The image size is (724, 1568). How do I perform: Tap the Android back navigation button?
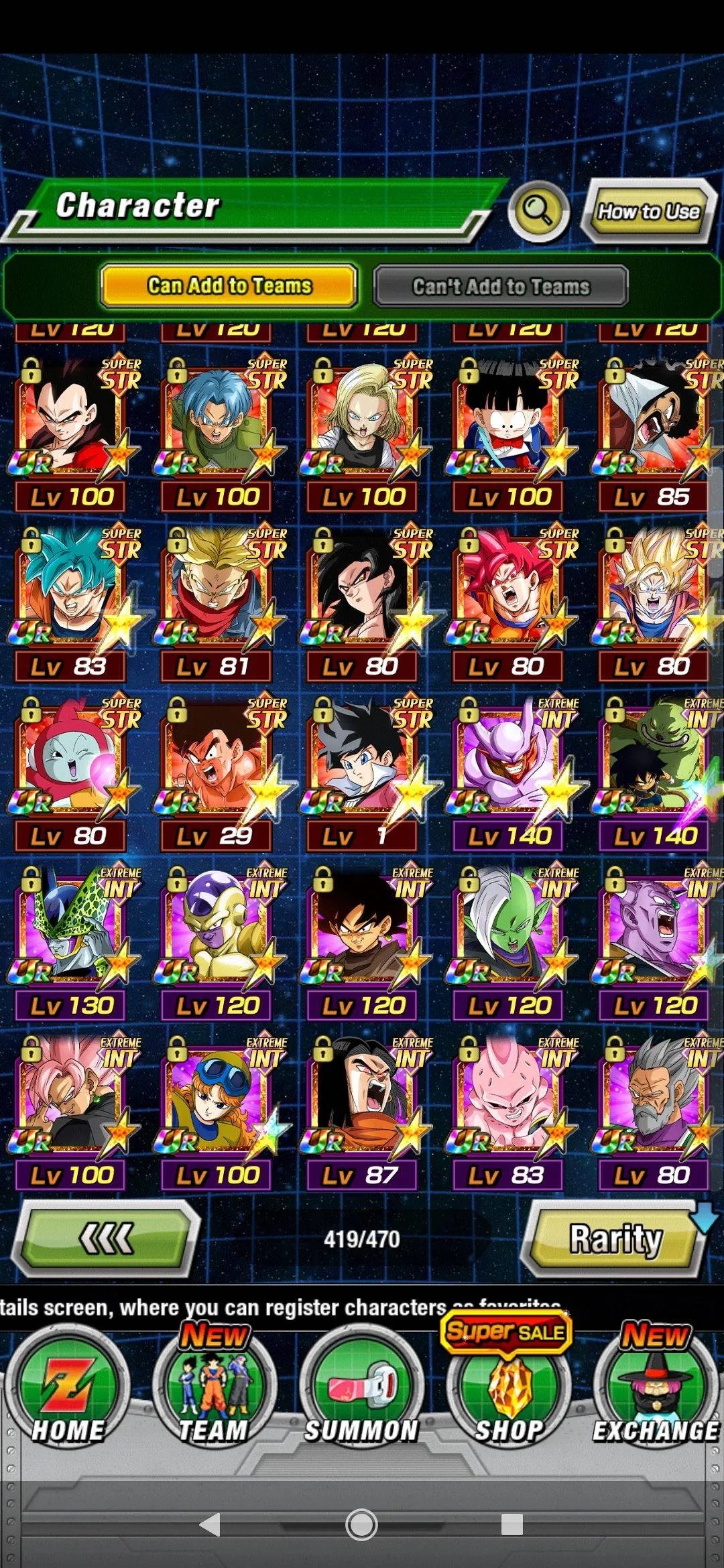point(210,1524)
